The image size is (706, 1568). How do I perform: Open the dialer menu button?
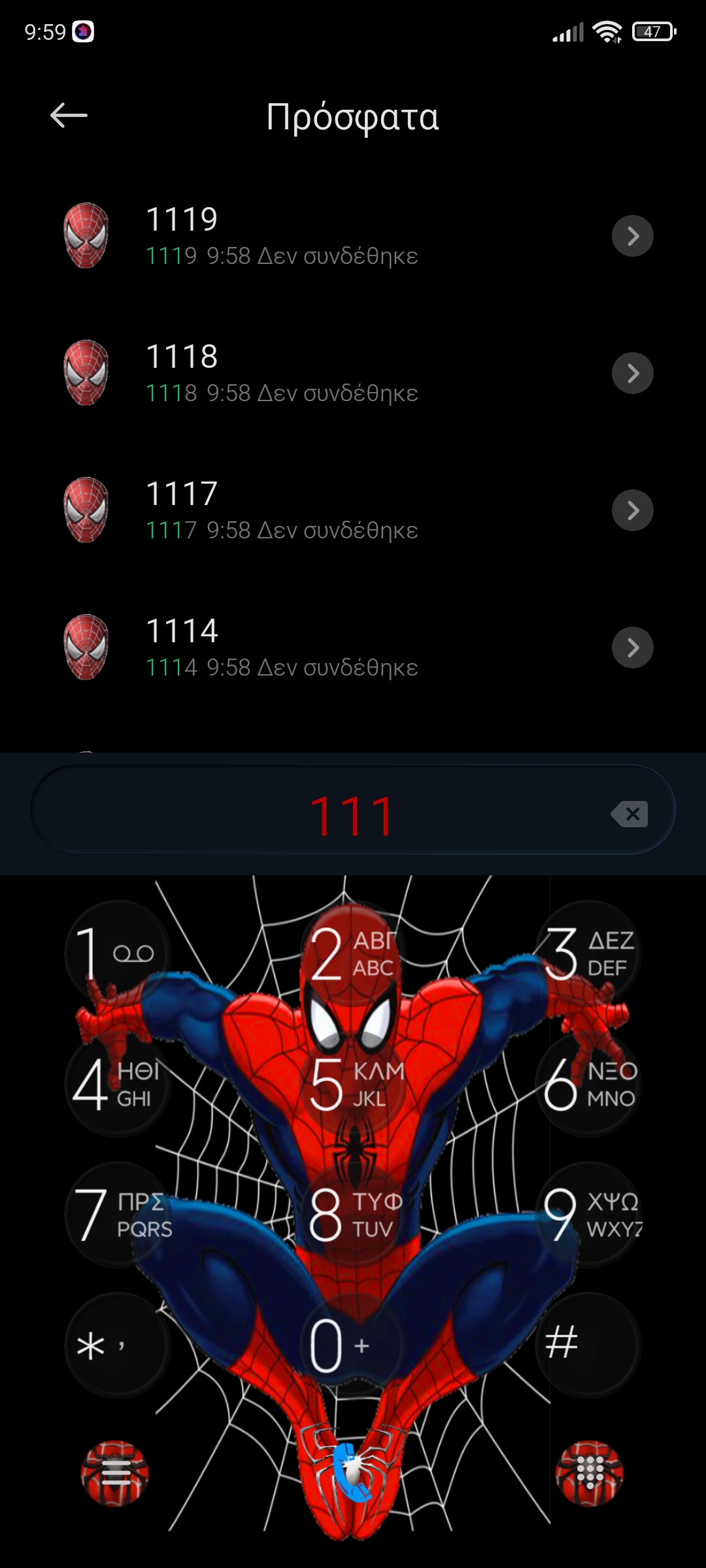tap(115, 1473)
